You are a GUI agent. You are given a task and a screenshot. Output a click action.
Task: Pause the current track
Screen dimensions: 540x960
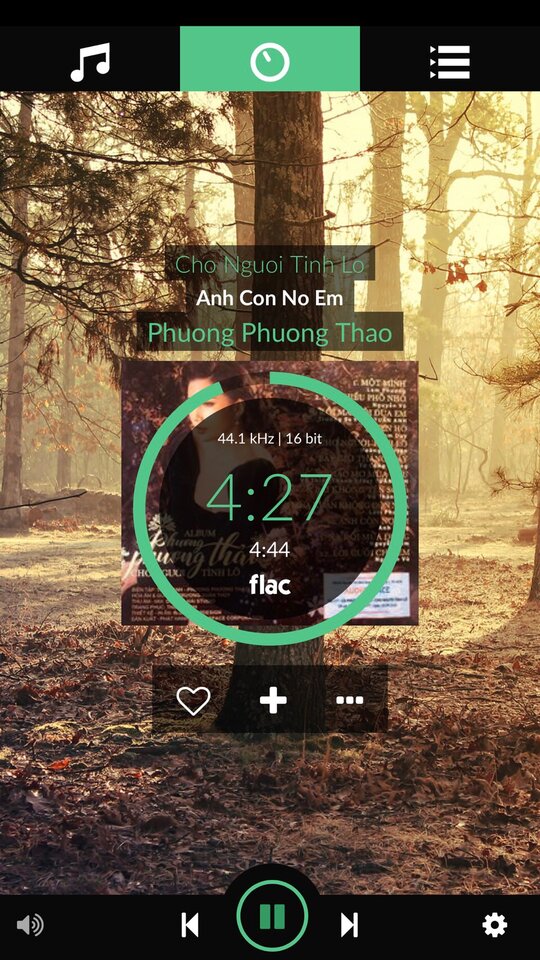(x=272, y=917)
